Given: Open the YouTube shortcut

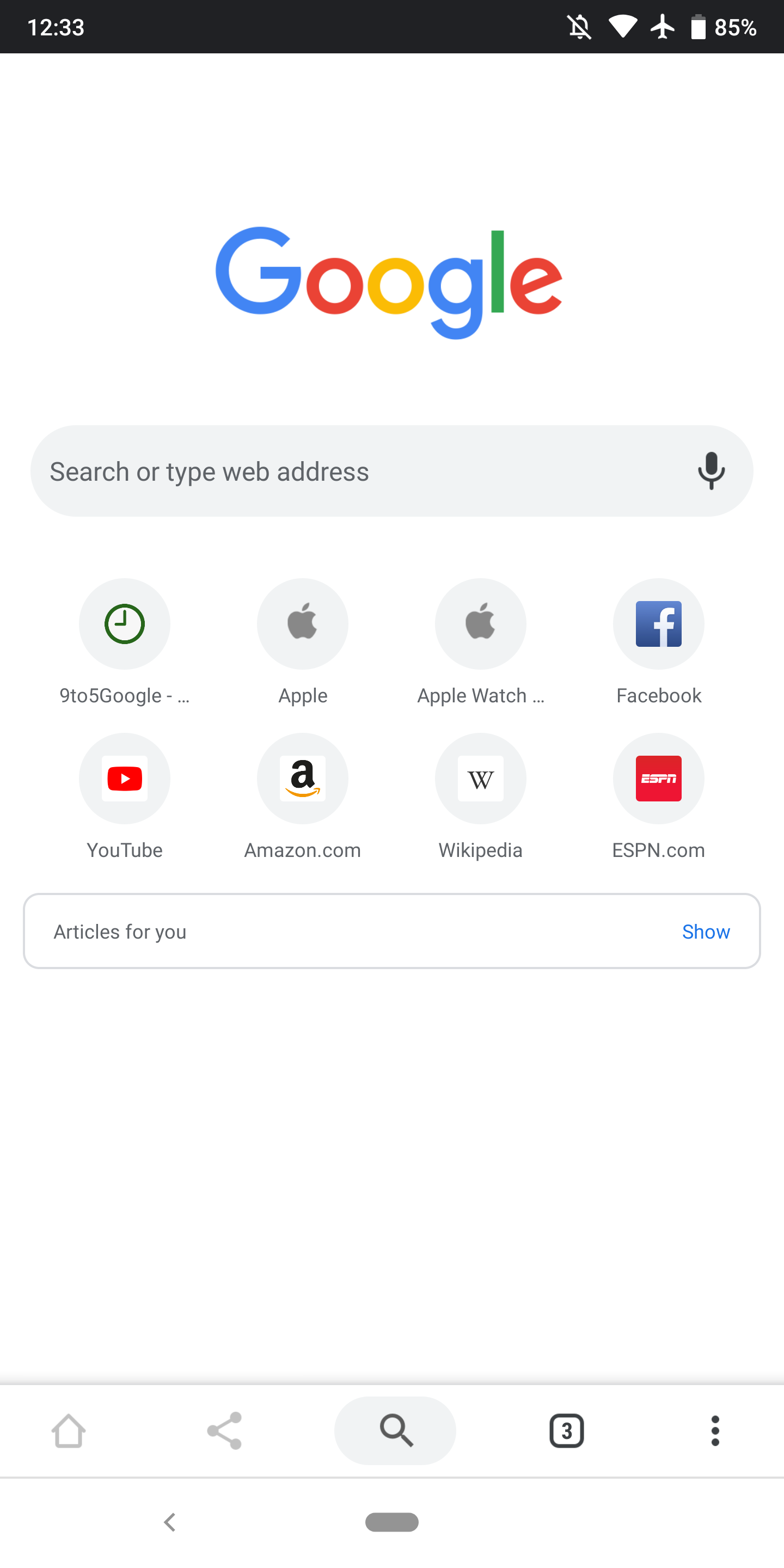Looking at the screenshot, I should pos(125,779).
